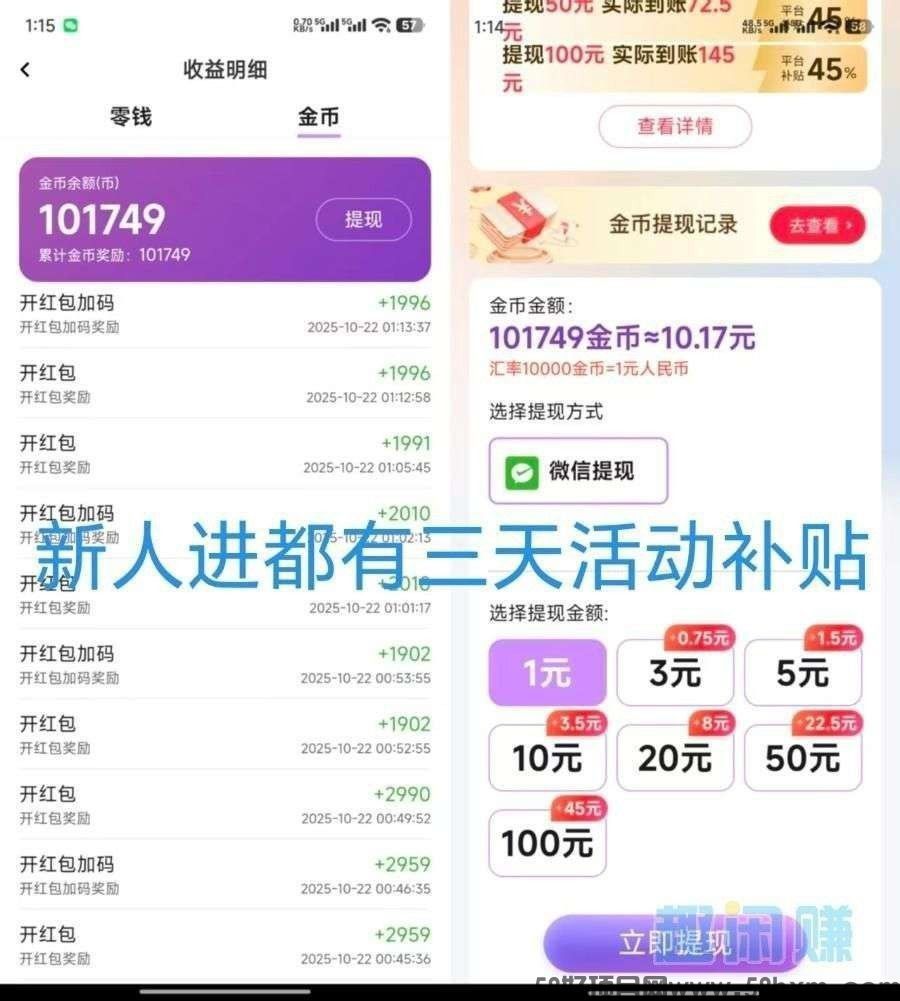
Task: Tap the back arrow on 收益明细 page
Action: (x=27, y=70)
